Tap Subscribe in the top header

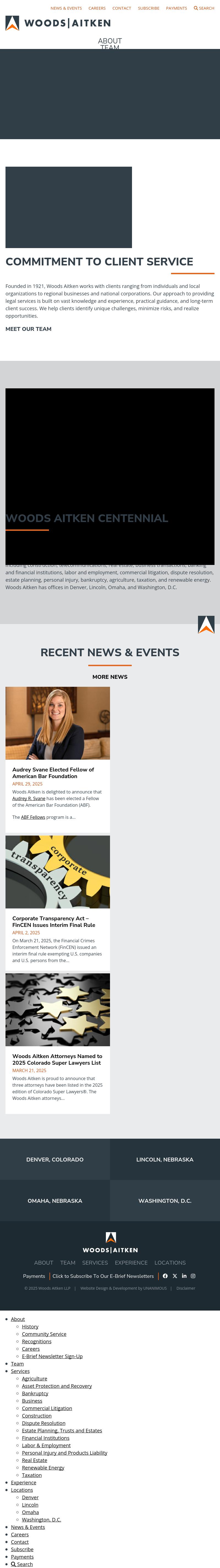pyautogui.click(x=148, y=9)
